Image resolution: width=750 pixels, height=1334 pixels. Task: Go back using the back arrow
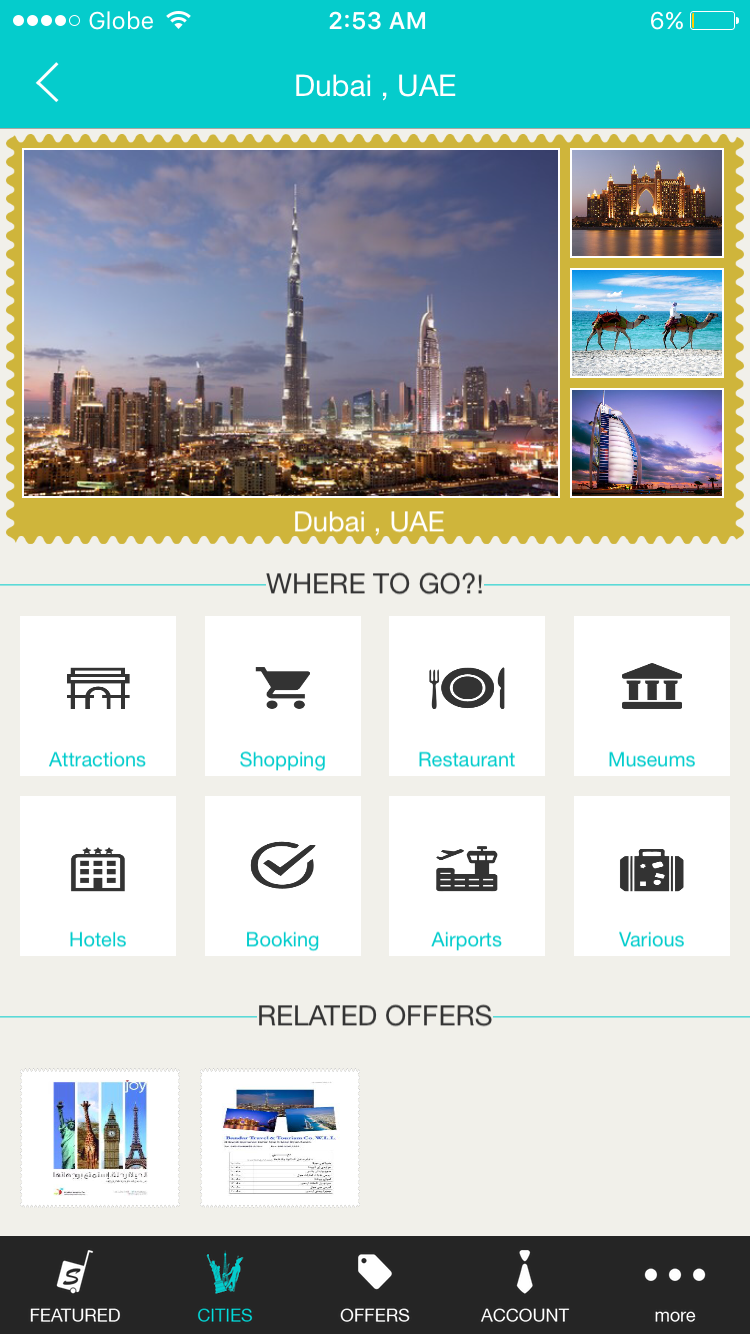[46, 84]
